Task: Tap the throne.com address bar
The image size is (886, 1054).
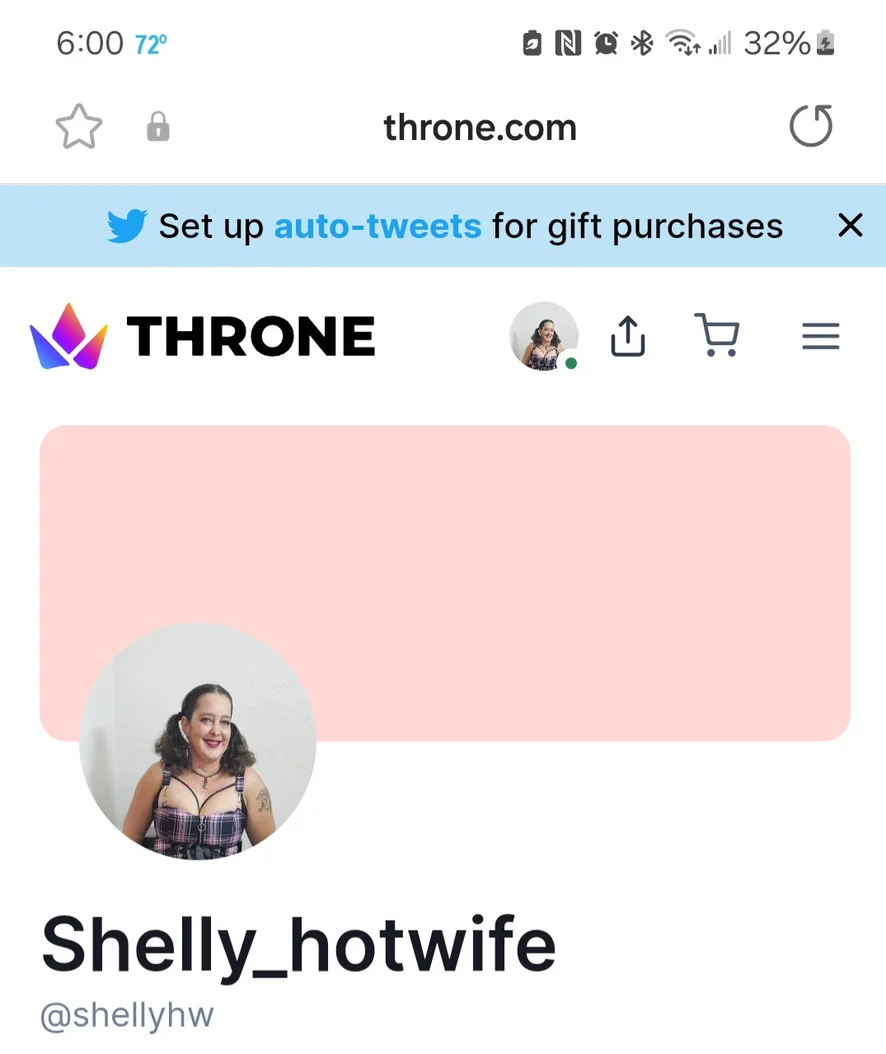Action: [x=480, y=128]
